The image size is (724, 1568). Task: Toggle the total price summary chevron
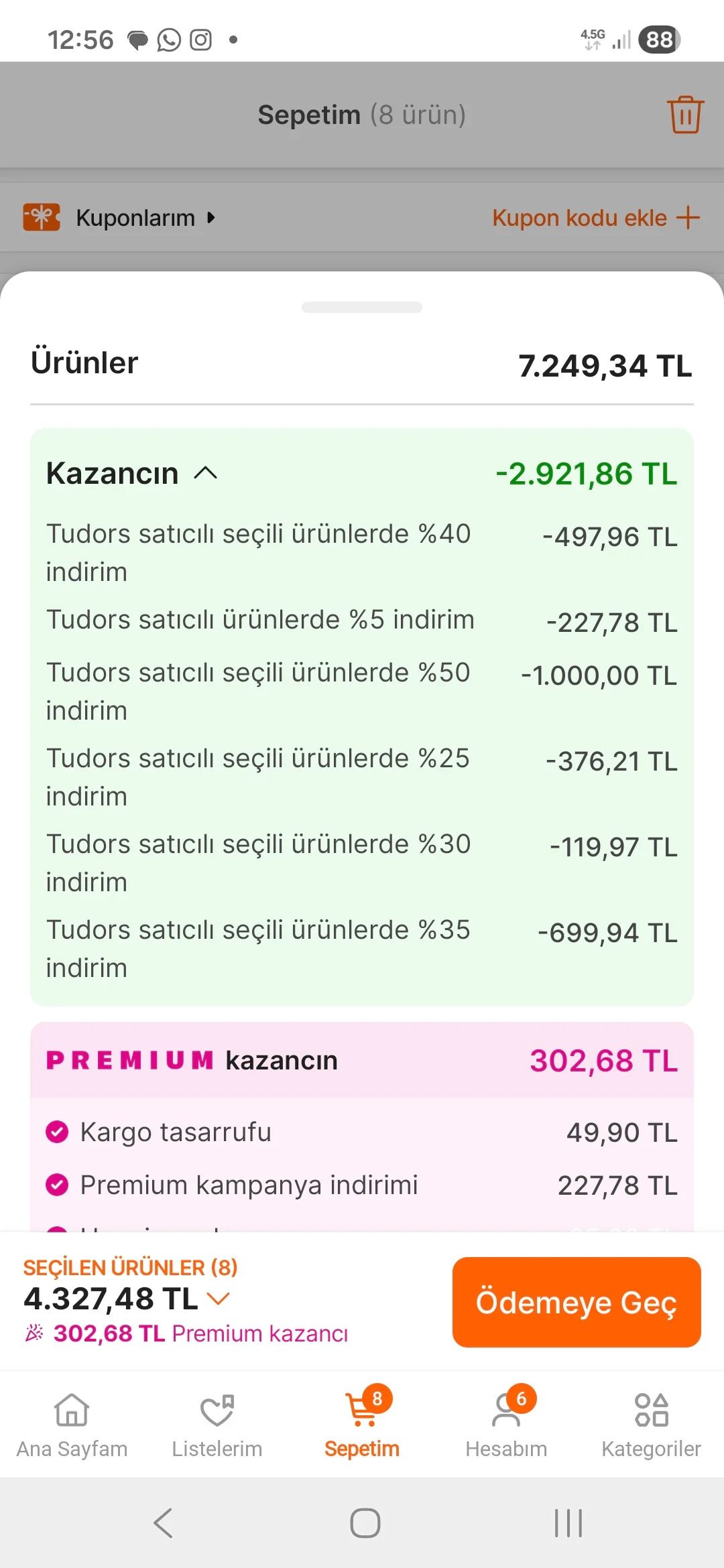point(219,1299)
